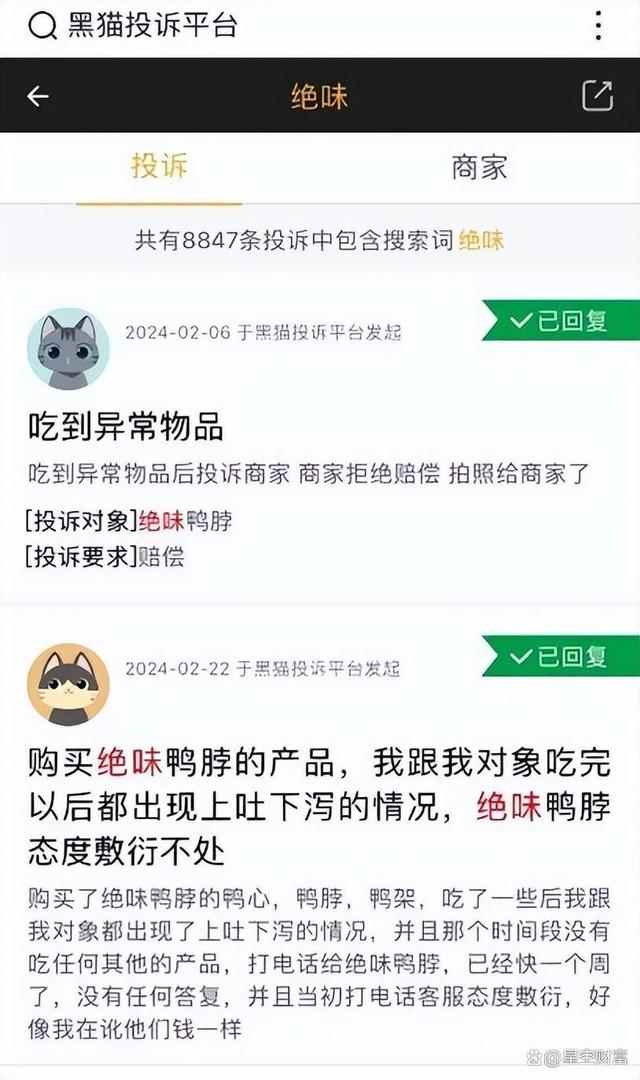640x1080 pixels.
Task: Open the 购买绝味鸭脖的产品 complaint
Action: 318,806
